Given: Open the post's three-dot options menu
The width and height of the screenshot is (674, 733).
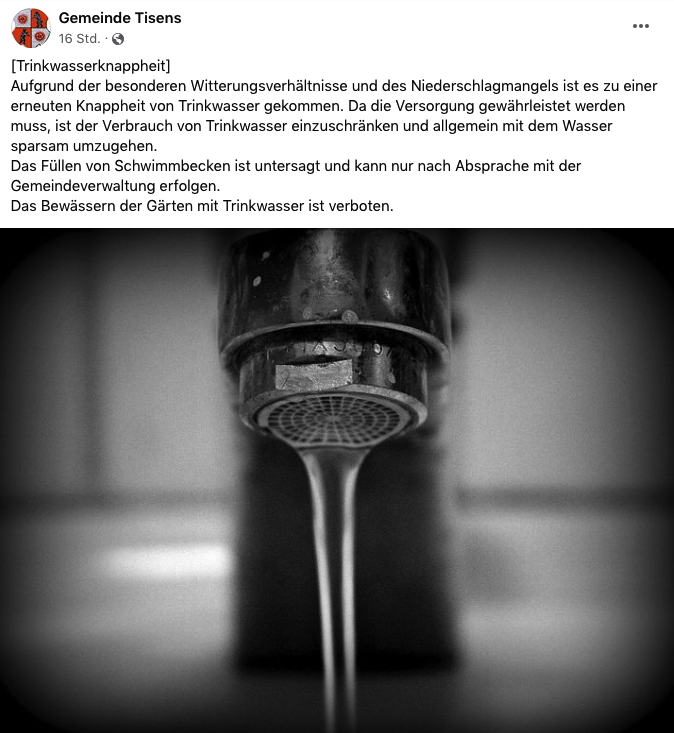Looking at the screenshot, I should click(641, 27).
